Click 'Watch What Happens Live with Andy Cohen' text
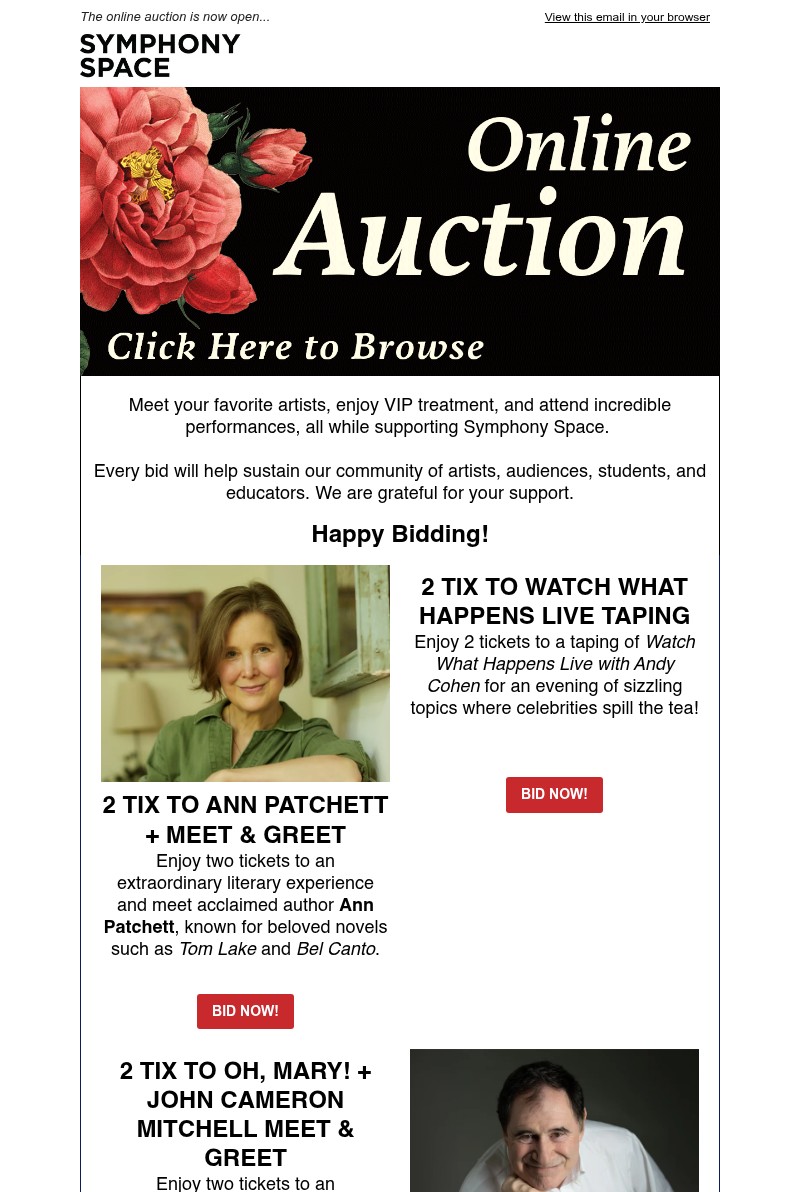Viewport: 800px width, 1192px height. click(556, 663)
